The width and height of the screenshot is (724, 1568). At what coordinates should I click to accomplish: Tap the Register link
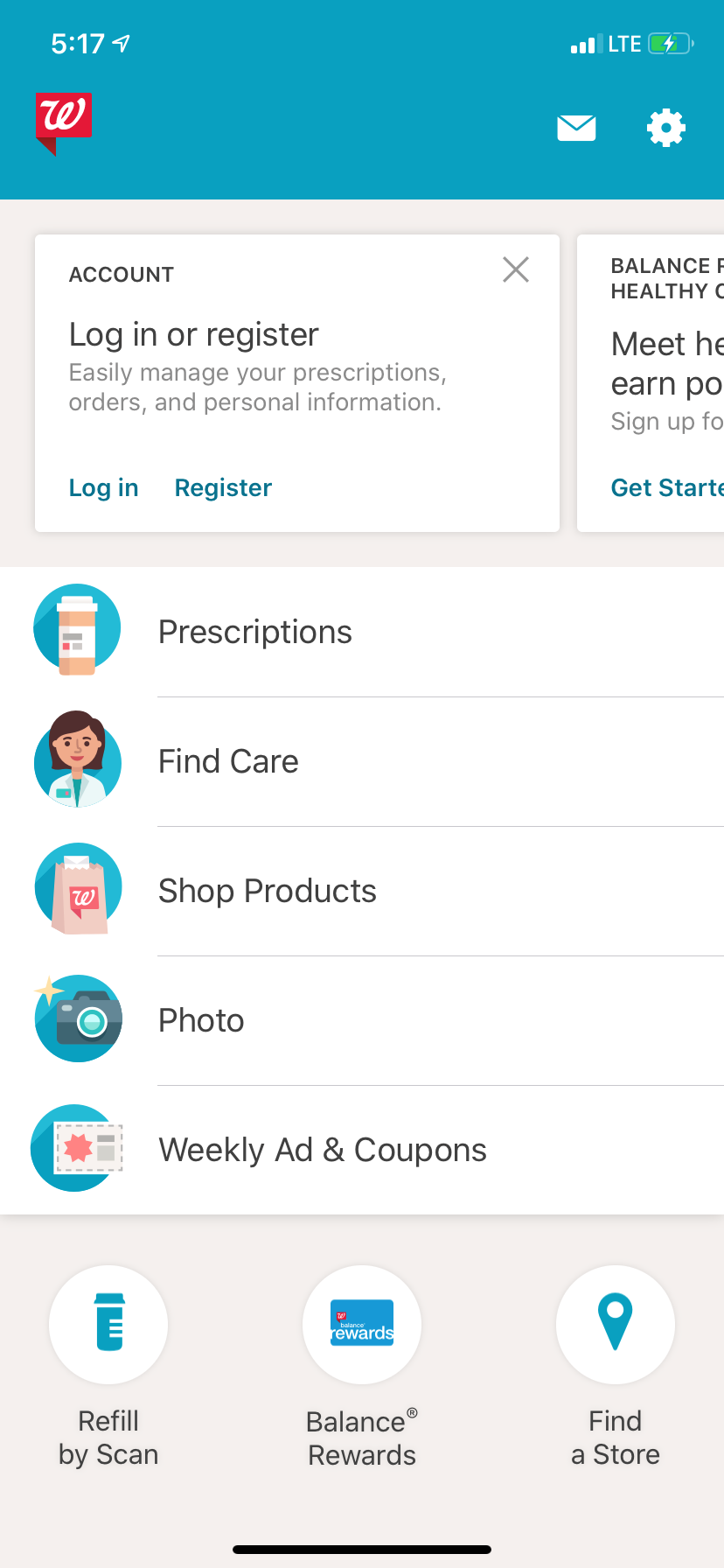[x=222, y=487]
